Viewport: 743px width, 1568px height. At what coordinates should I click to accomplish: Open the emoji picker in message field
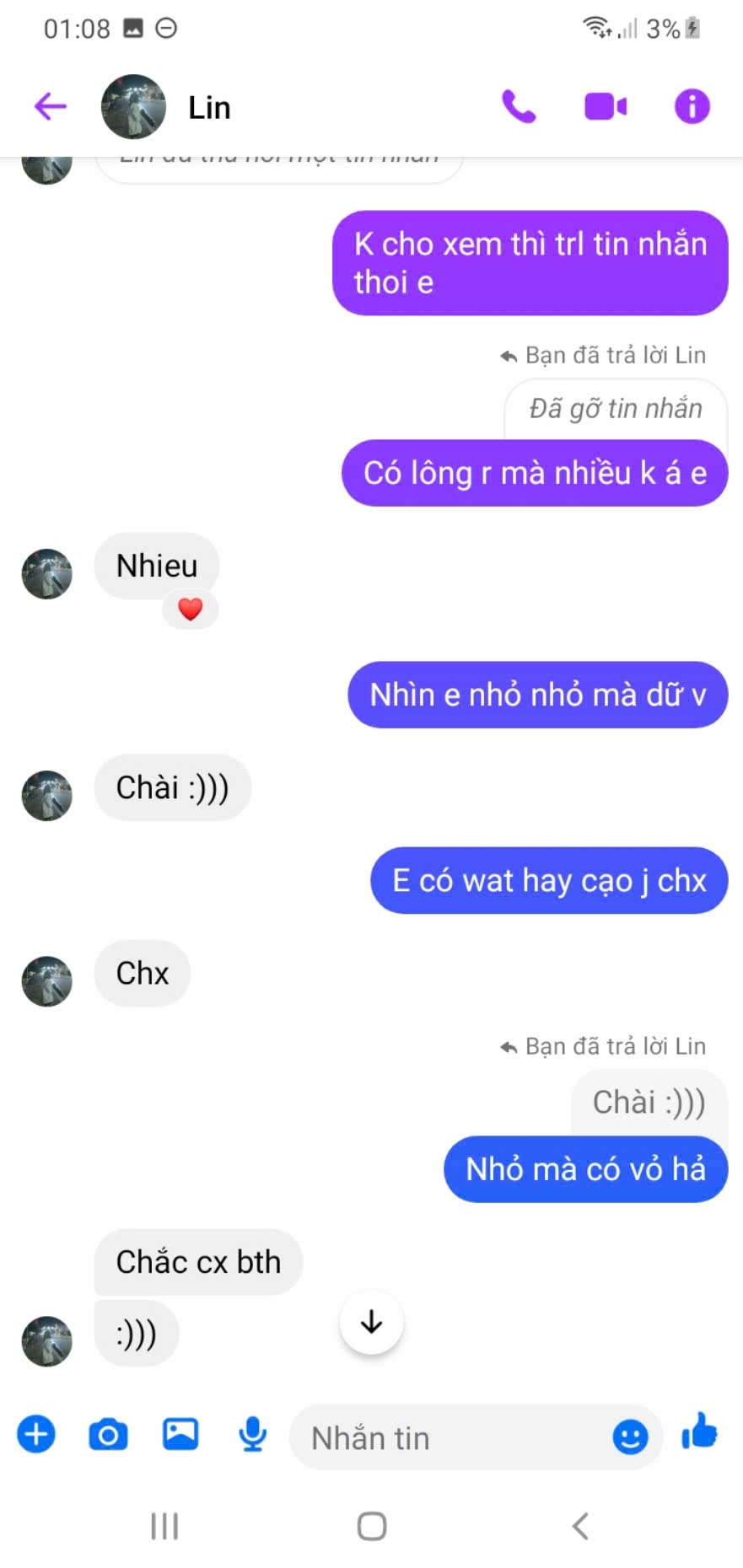[630, 1436]
